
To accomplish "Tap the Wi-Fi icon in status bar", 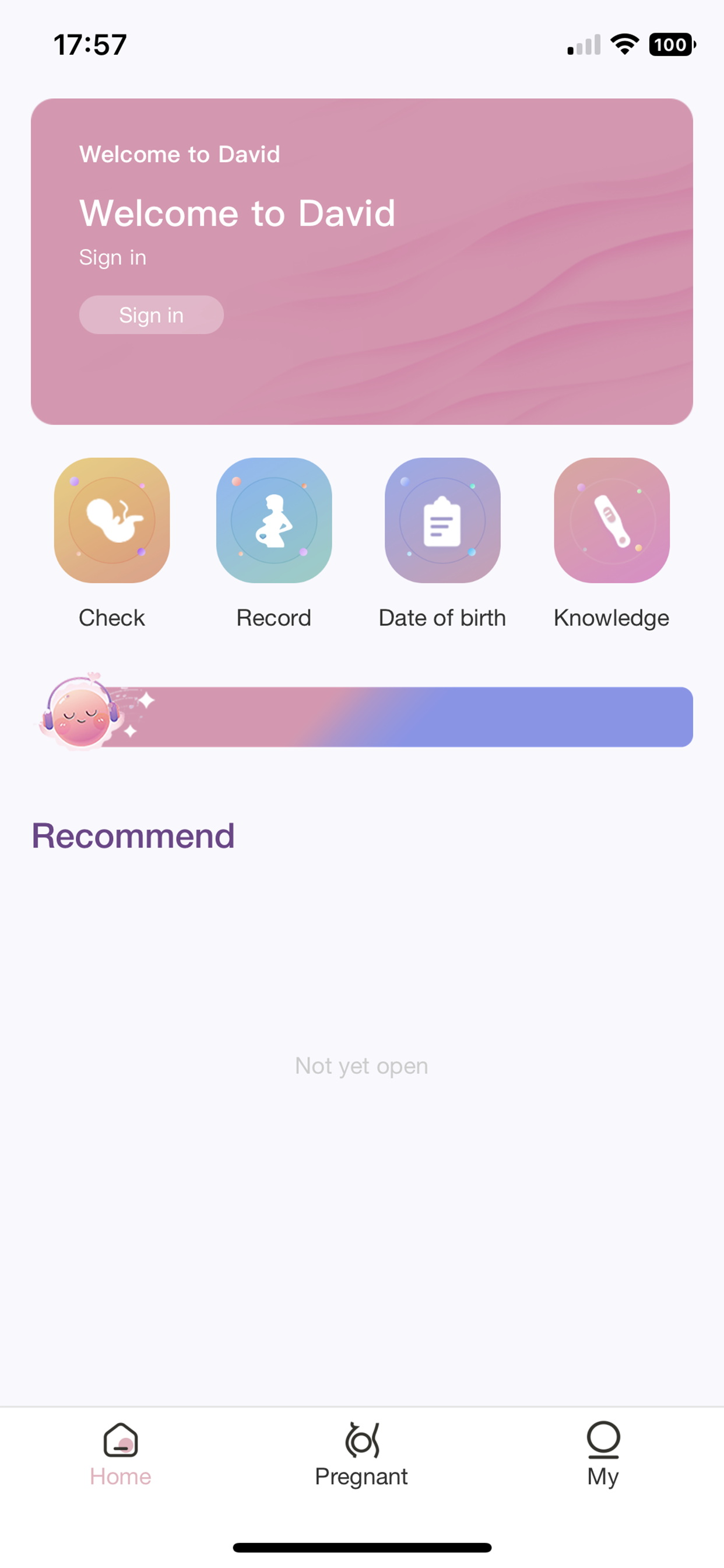I will 623,44.
